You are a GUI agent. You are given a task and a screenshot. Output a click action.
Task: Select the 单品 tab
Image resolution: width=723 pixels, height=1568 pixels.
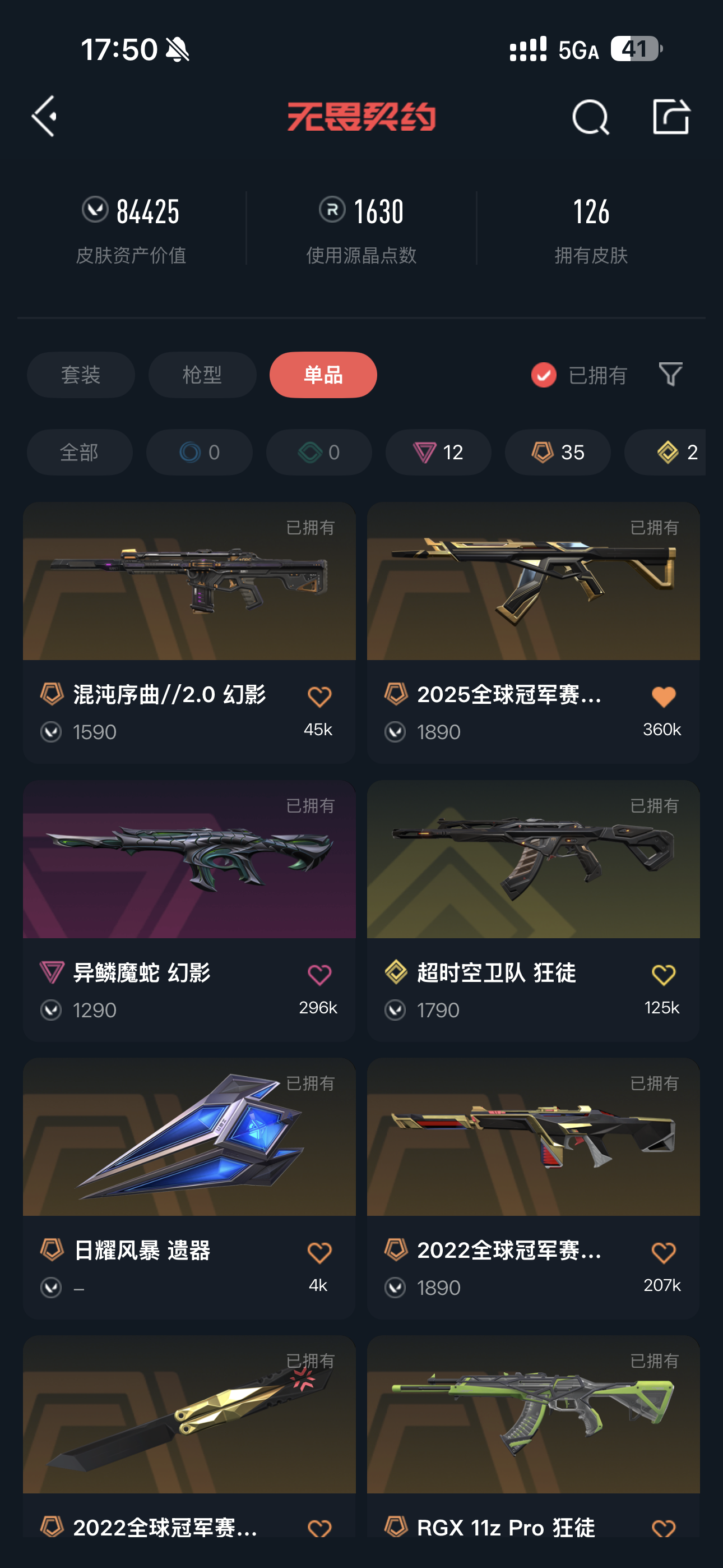pos(323,375)
